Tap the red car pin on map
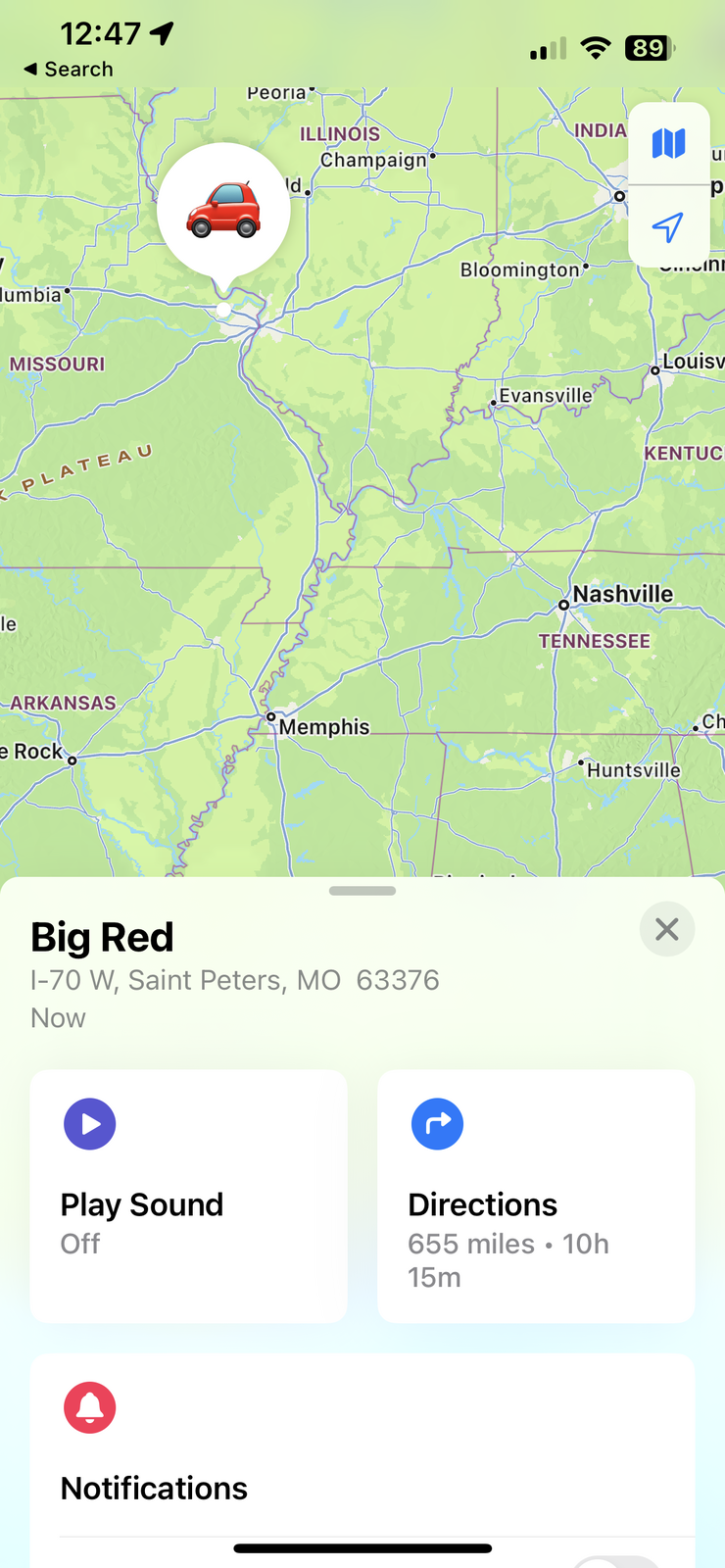 223,210
